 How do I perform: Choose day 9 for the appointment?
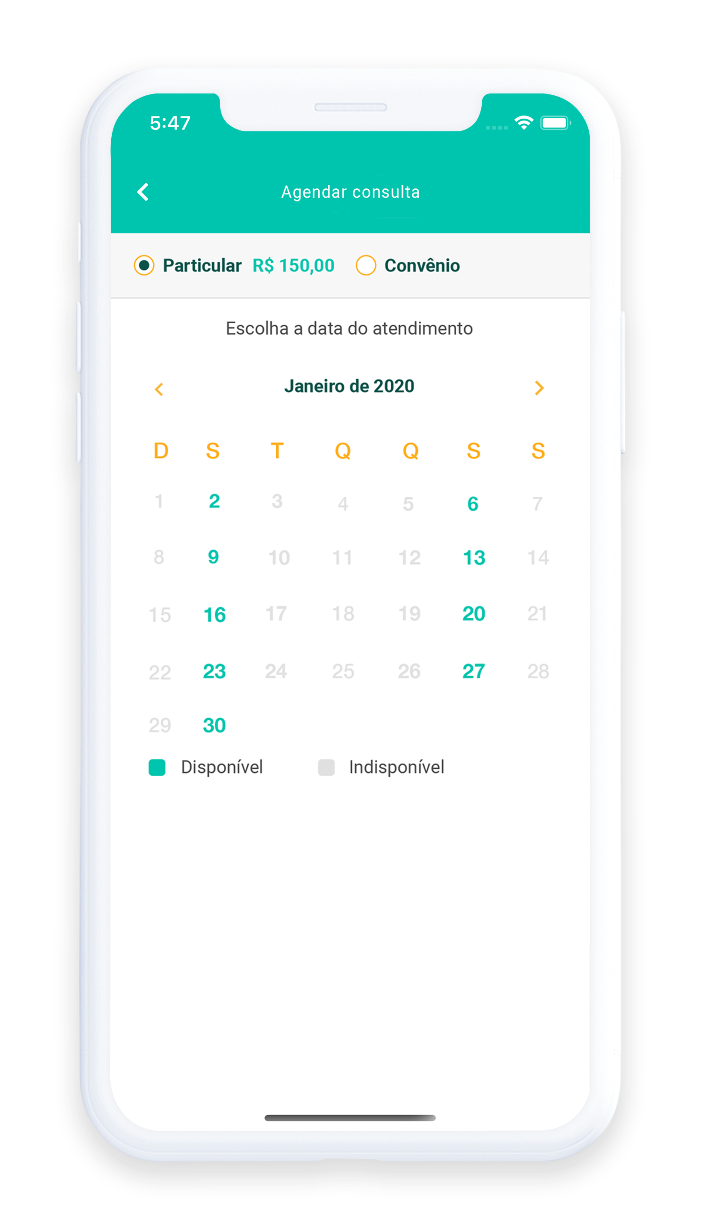point(213,558)
